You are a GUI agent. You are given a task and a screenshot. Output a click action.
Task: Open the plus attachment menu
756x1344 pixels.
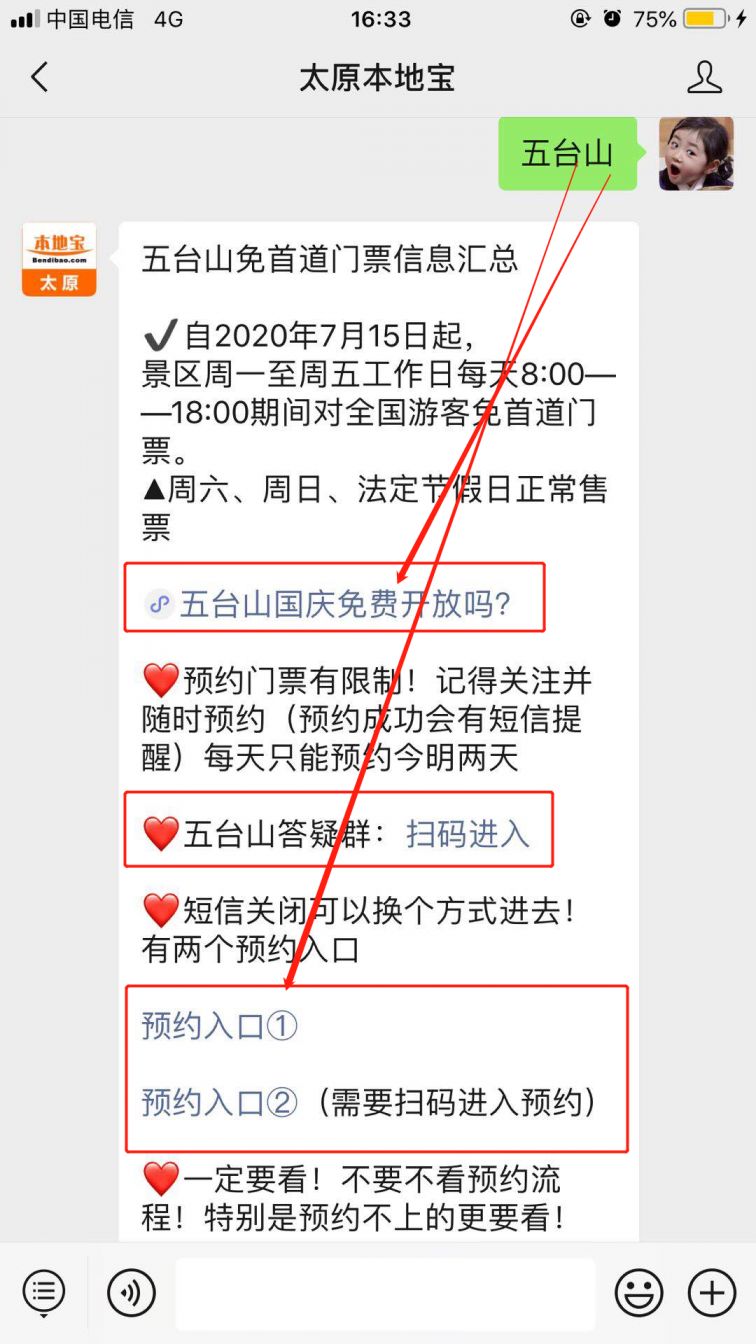pos(711,1292)
